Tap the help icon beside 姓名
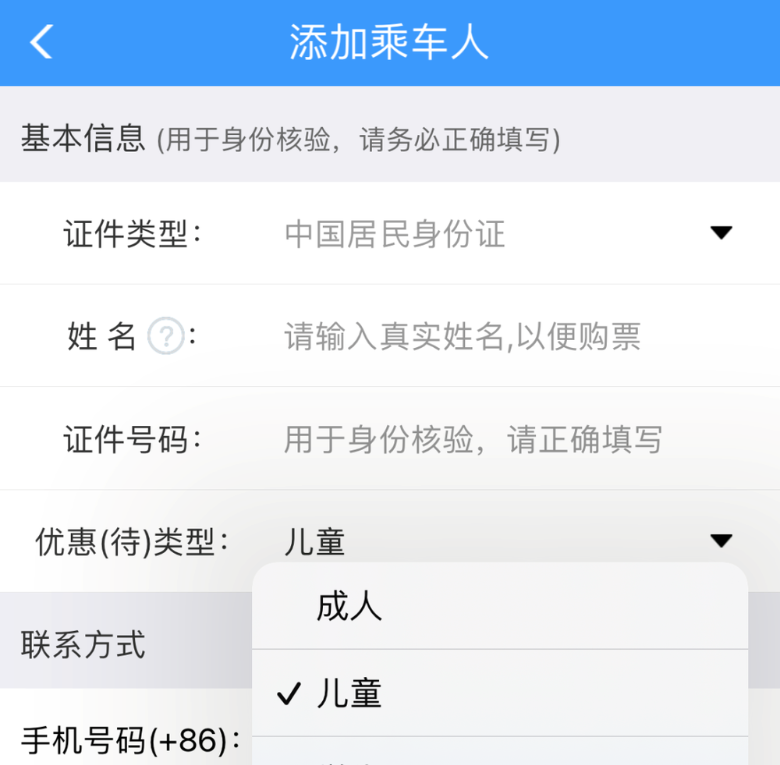The width and height of the screenshot is (780, 765). (x=166, y=337)
